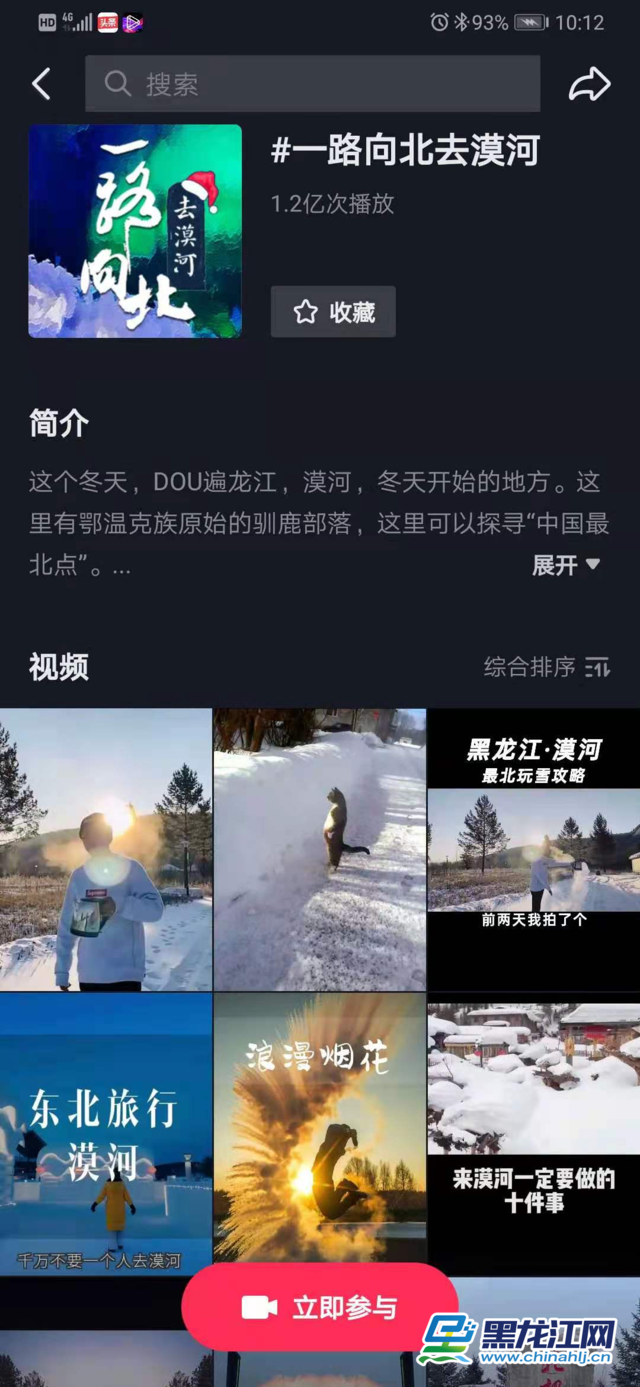Open the 一路向北 topic cover image

(x=135, y=231)
